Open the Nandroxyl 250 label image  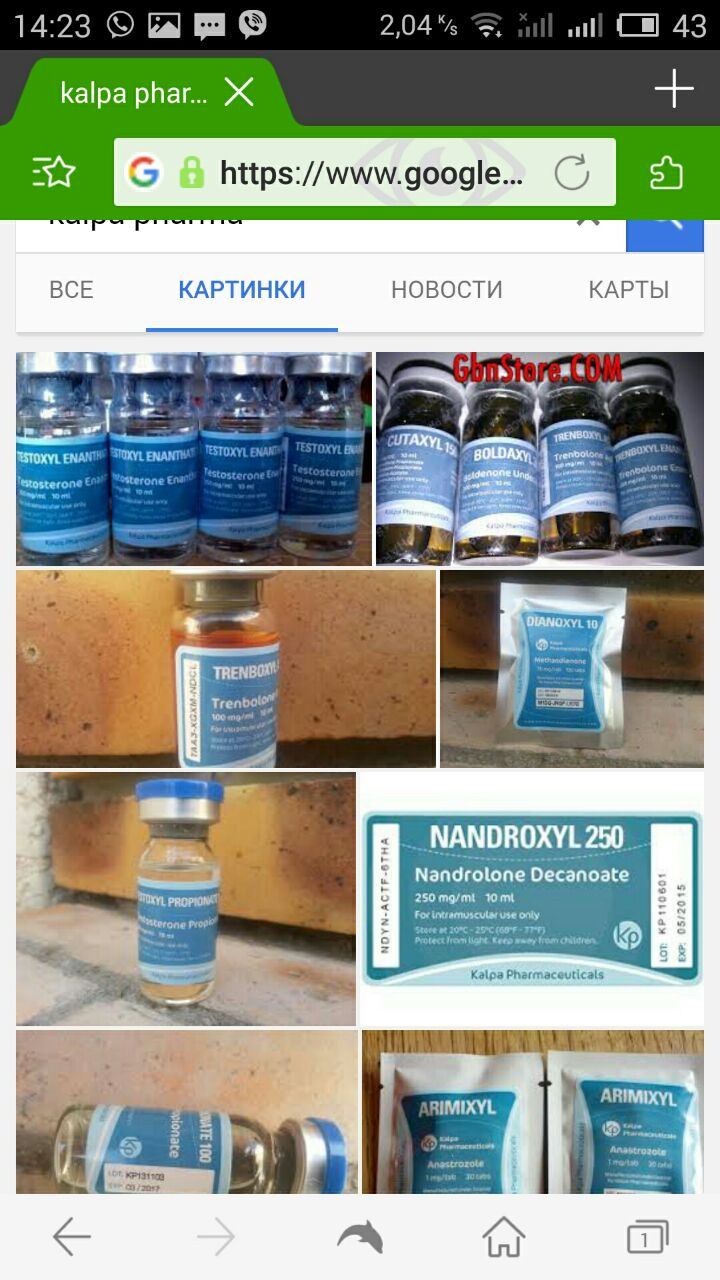tap(531, 898)
